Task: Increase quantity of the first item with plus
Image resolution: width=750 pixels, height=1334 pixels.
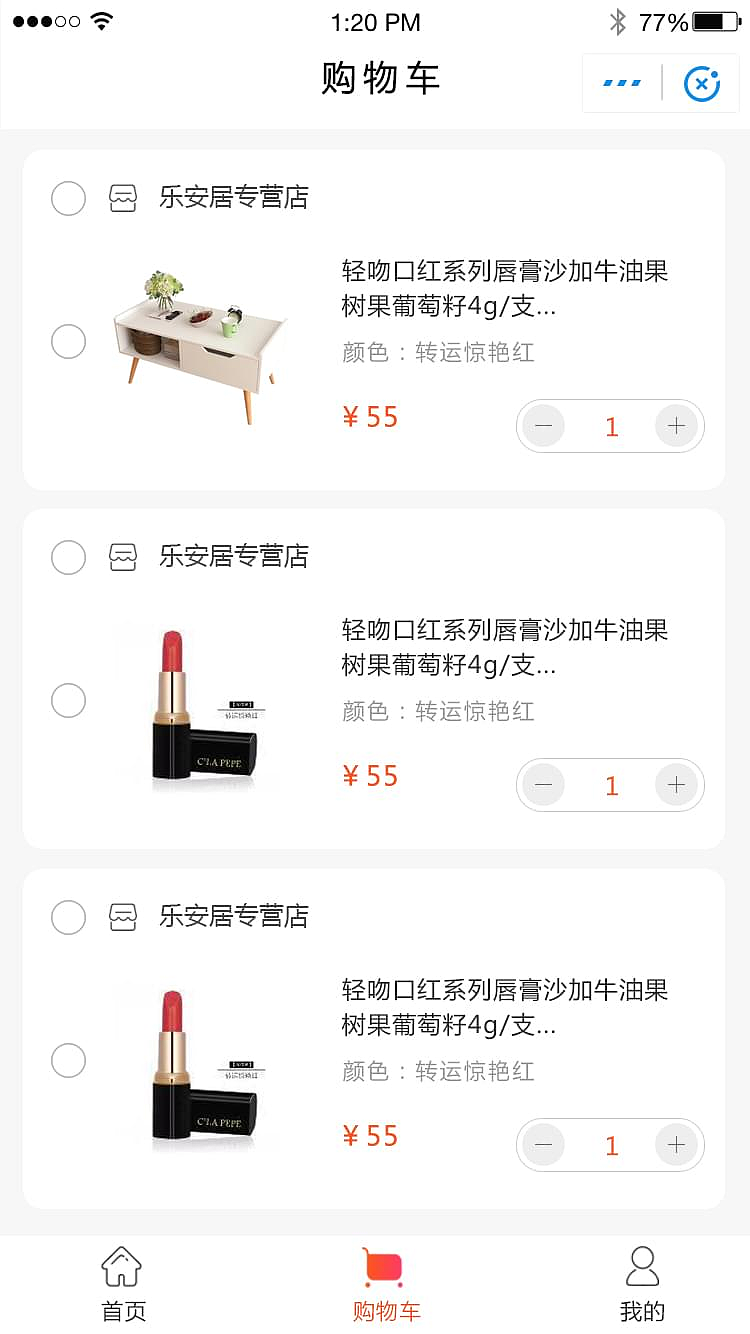Action: (676, 425)
